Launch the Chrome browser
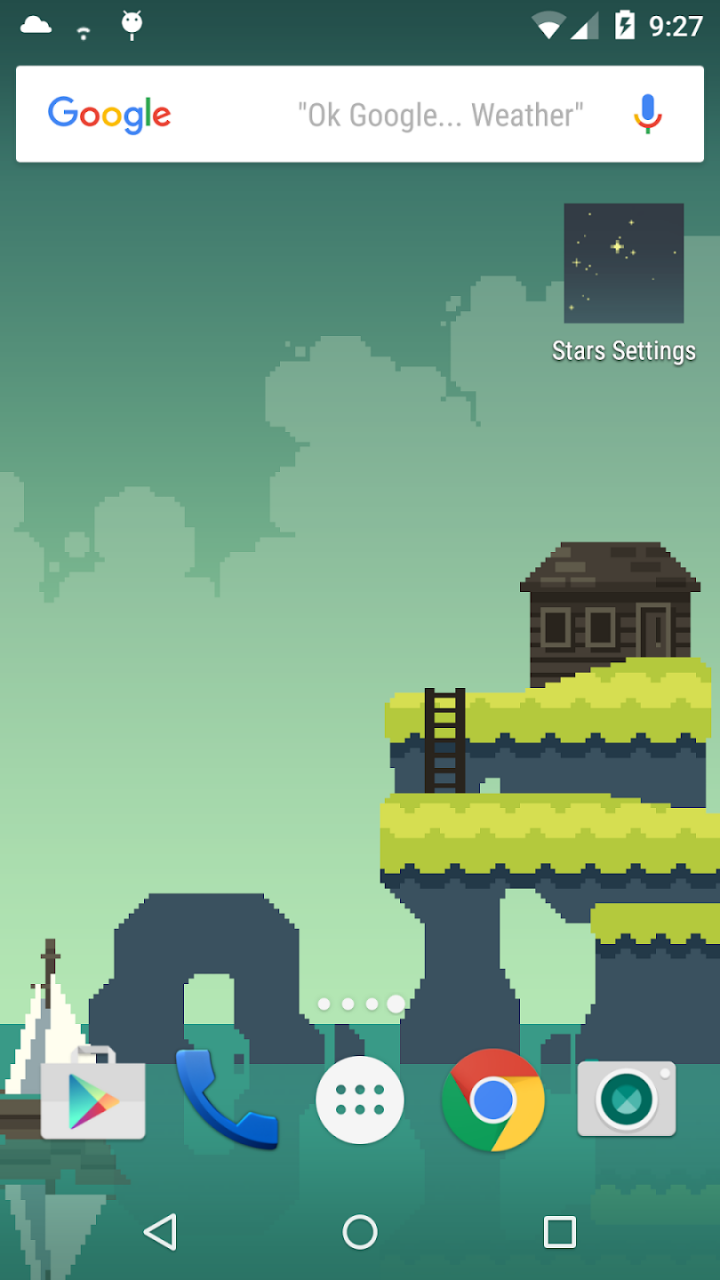720x1280 pixels. point(493,1100)
